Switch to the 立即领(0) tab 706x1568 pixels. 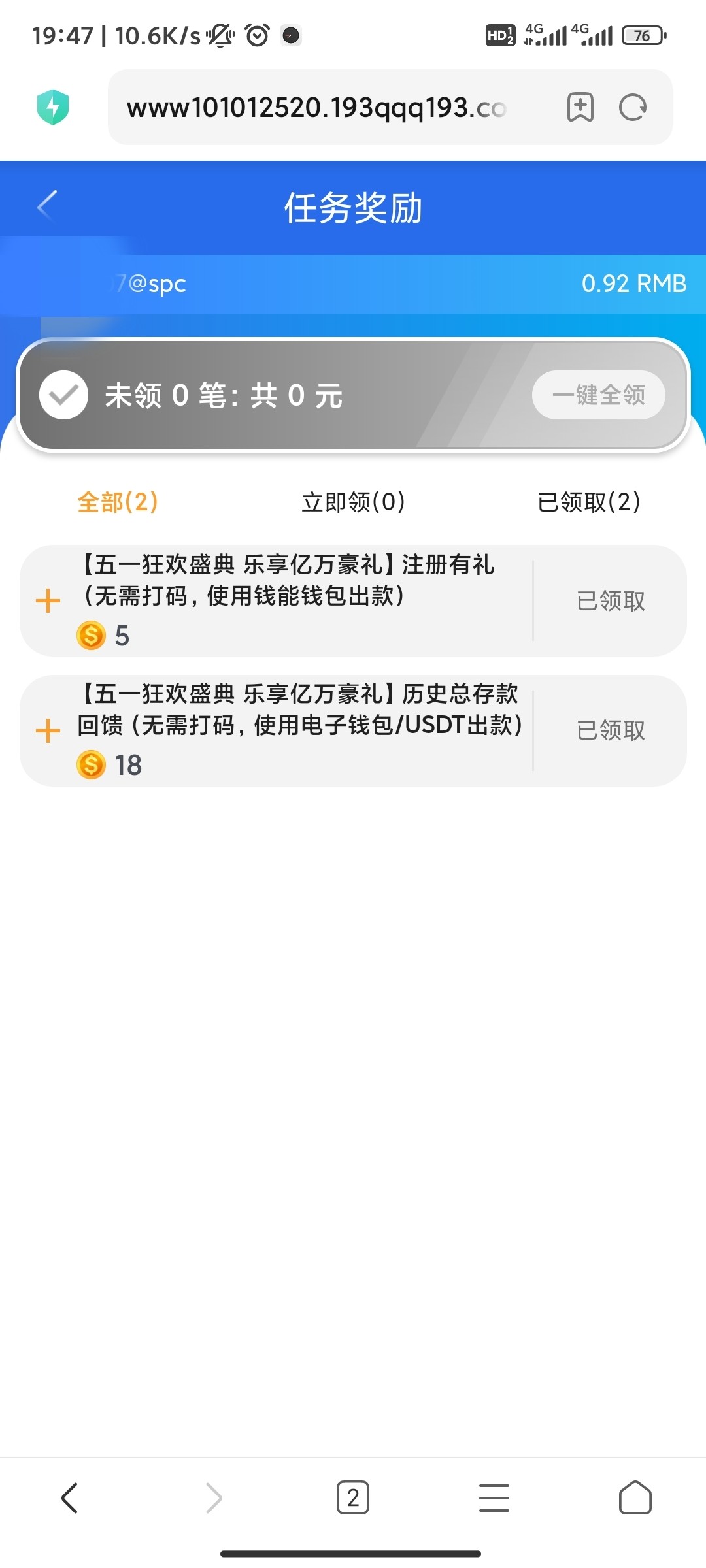[x=353, y=502]
